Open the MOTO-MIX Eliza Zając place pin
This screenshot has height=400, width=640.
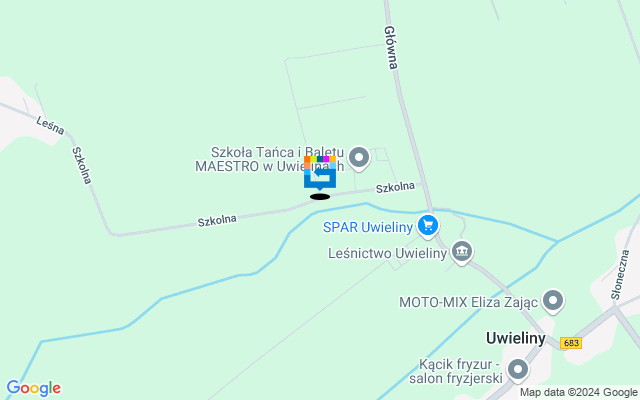[x=553, y=300]
